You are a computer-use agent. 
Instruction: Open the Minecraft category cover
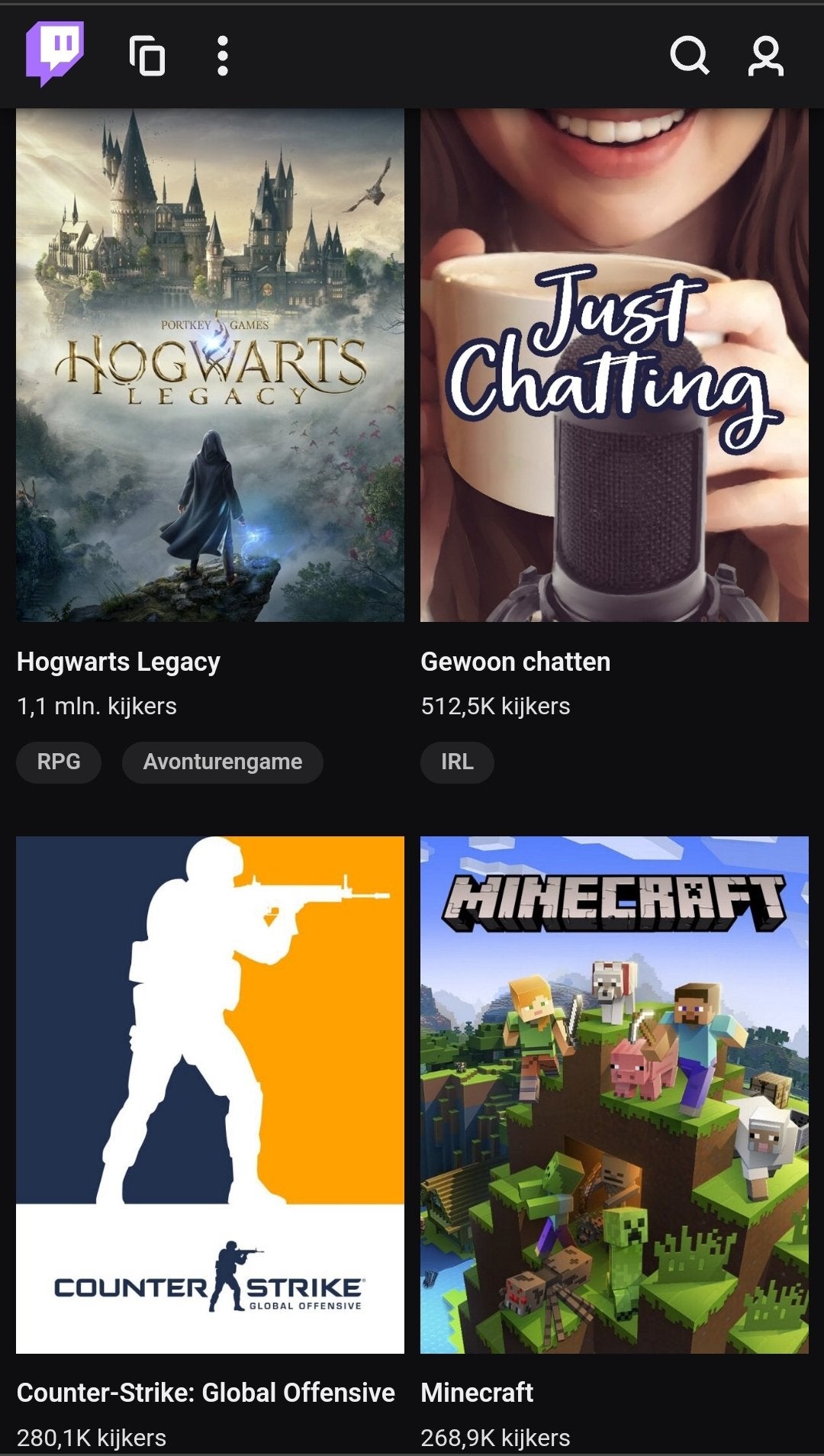(x=614, y=1094)
